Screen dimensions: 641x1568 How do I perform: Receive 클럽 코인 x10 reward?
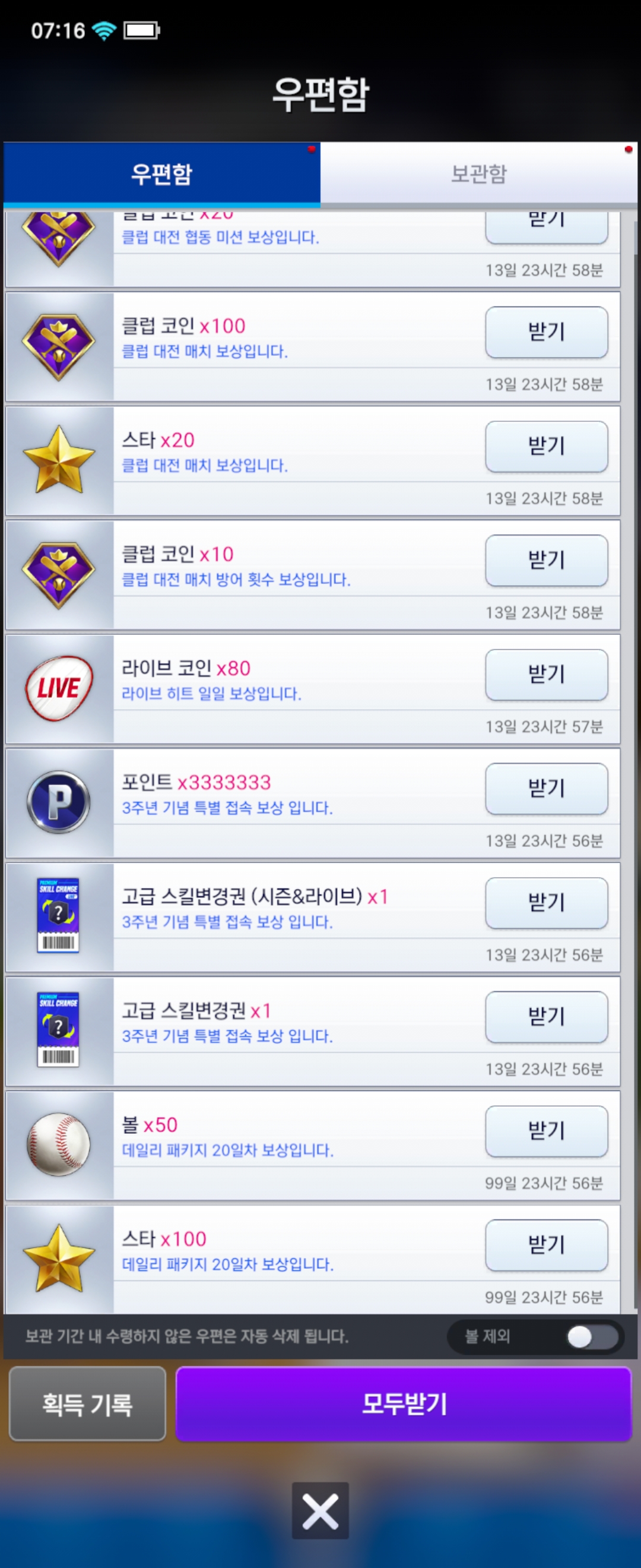pyautogui.click(x=545, y=560)
